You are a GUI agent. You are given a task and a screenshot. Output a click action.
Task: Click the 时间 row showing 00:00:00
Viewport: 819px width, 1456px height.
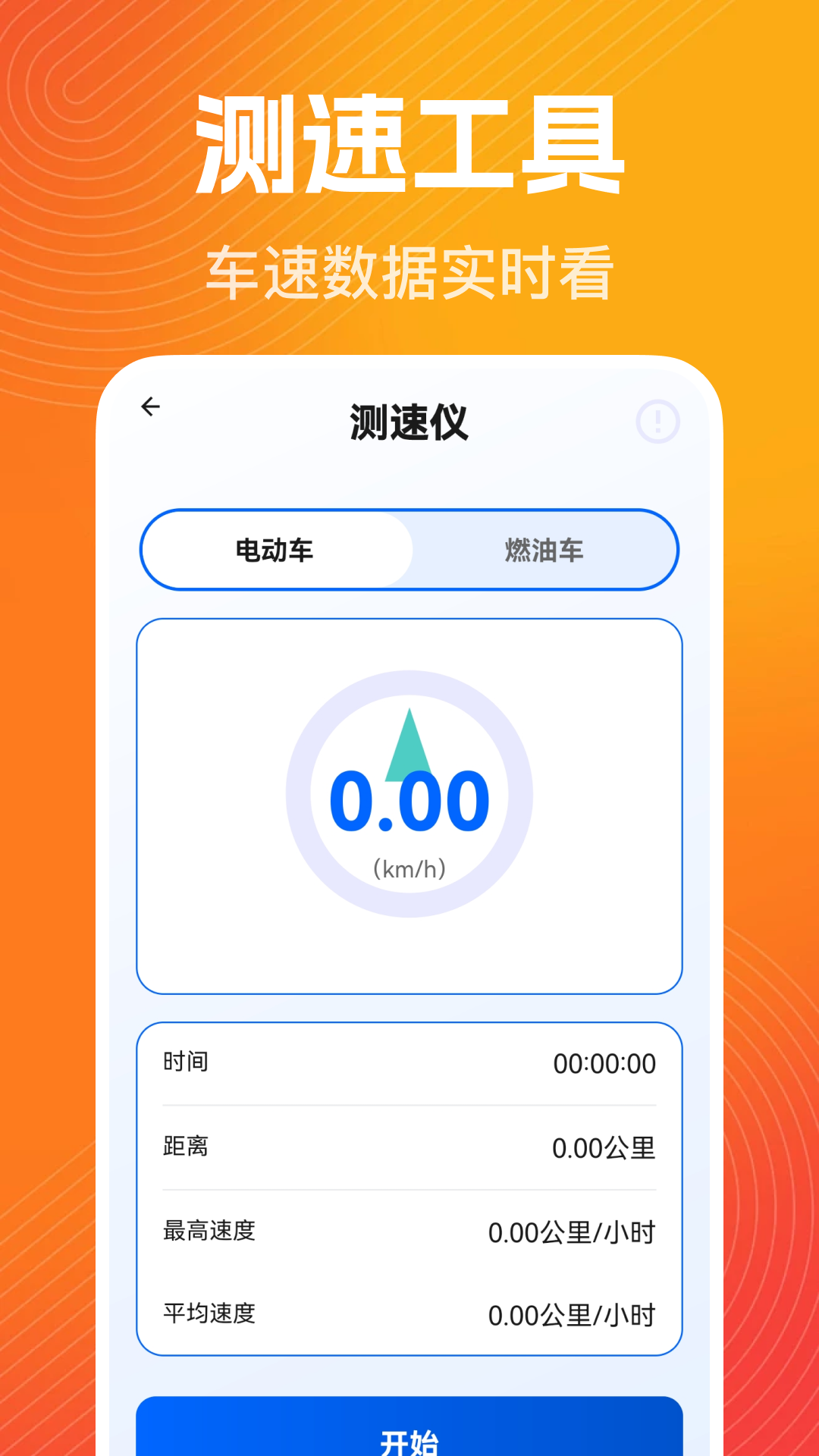[x=409, y=1062]
